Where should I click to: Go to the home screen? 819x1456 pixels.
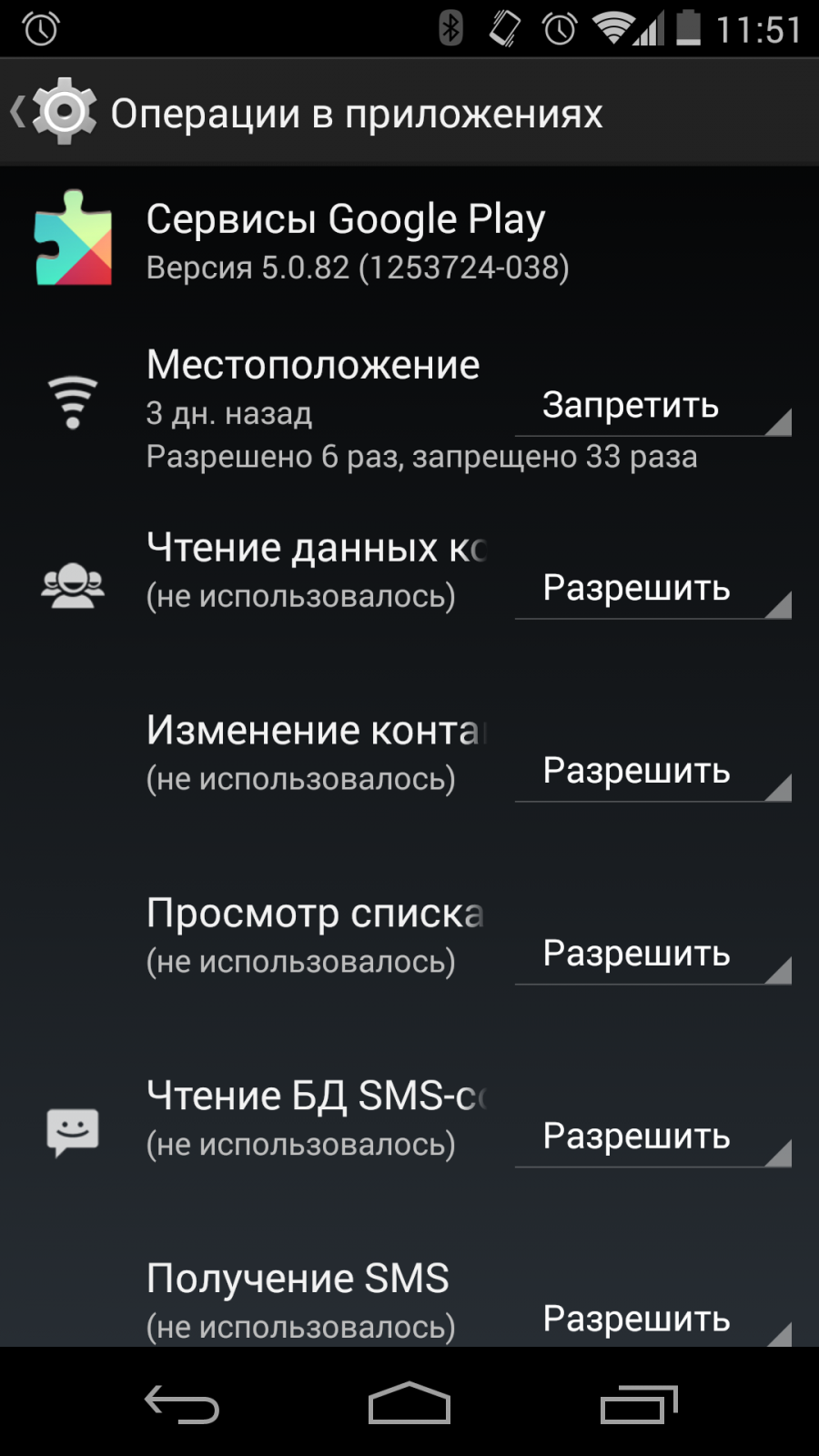coord(409,1404)
